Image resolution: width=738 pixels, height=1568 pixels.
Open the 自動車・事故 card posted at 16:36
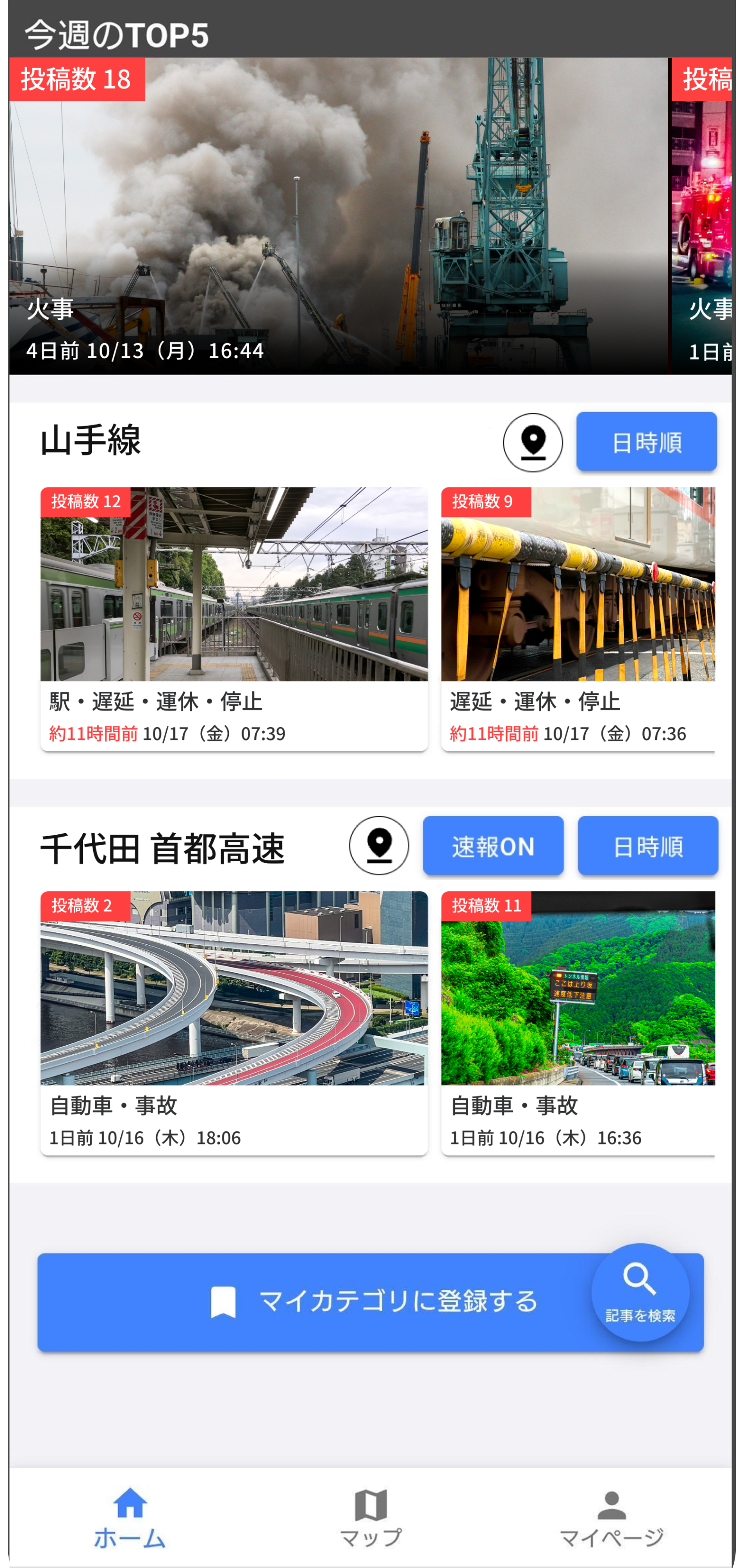click(x=577, y=1023)
